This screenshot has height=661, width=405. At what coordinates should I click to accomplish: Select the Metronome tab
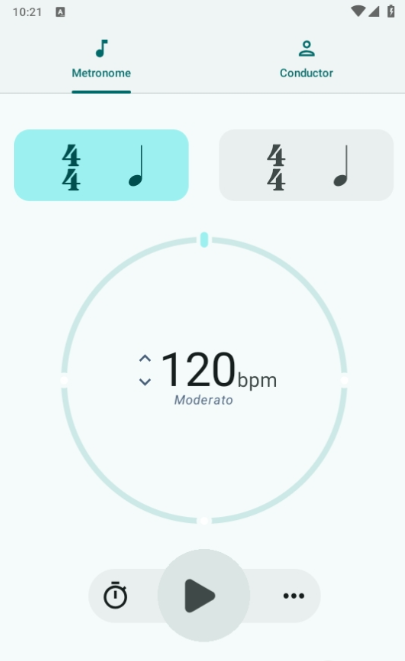(101, 59)
